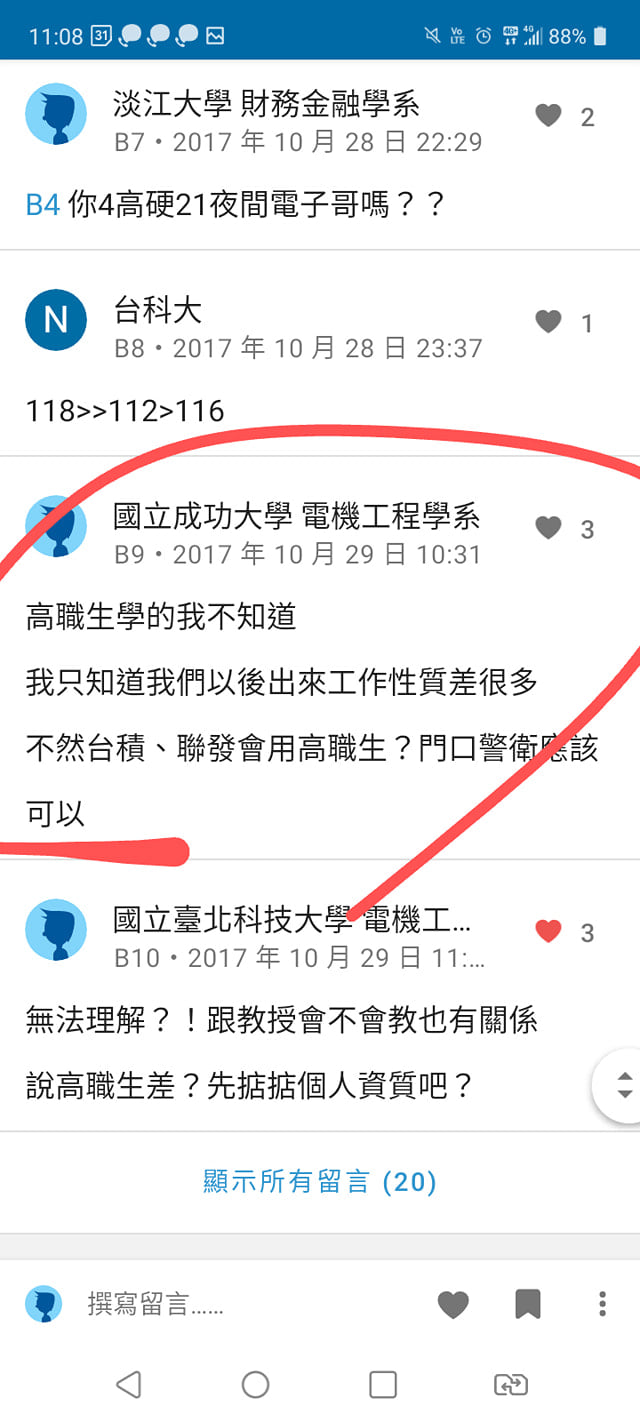Like the B8 comment from 台科大
640x1422 pixels.
pyautogui.click(x=548, y=322)
